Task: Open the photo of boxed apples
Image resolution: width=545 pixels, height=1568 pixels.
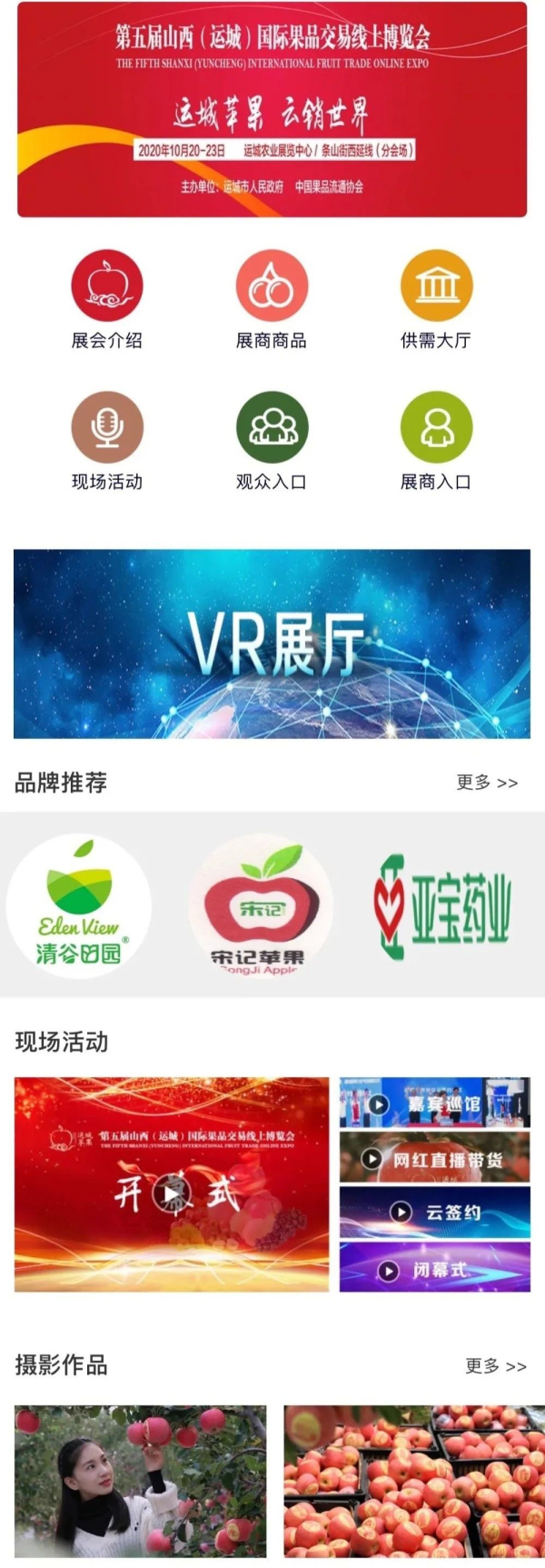Action: (x=413, y=1482)
